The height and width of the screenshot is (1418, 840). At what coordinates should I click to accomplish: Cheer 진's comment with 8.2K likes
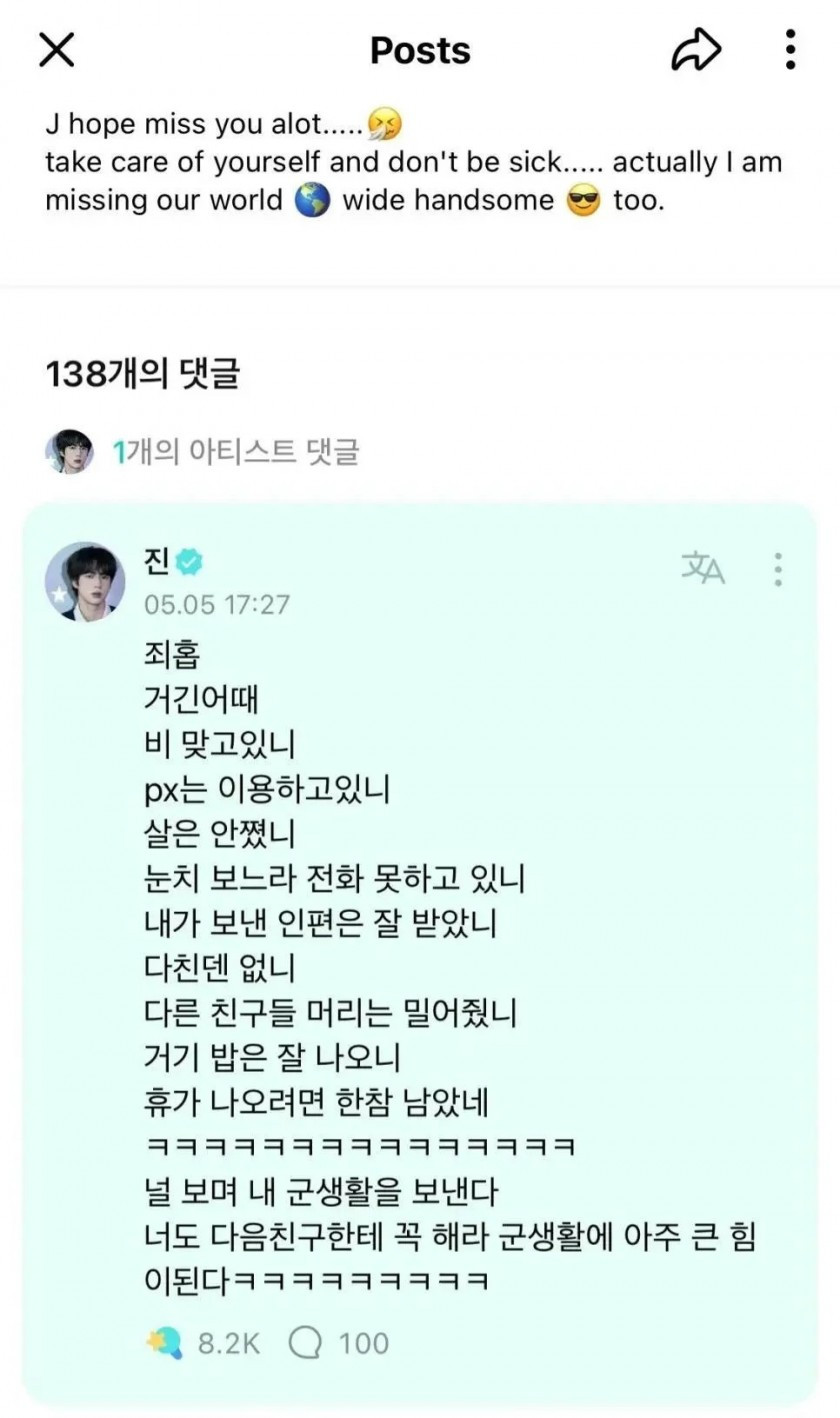tap(165, 1342)
